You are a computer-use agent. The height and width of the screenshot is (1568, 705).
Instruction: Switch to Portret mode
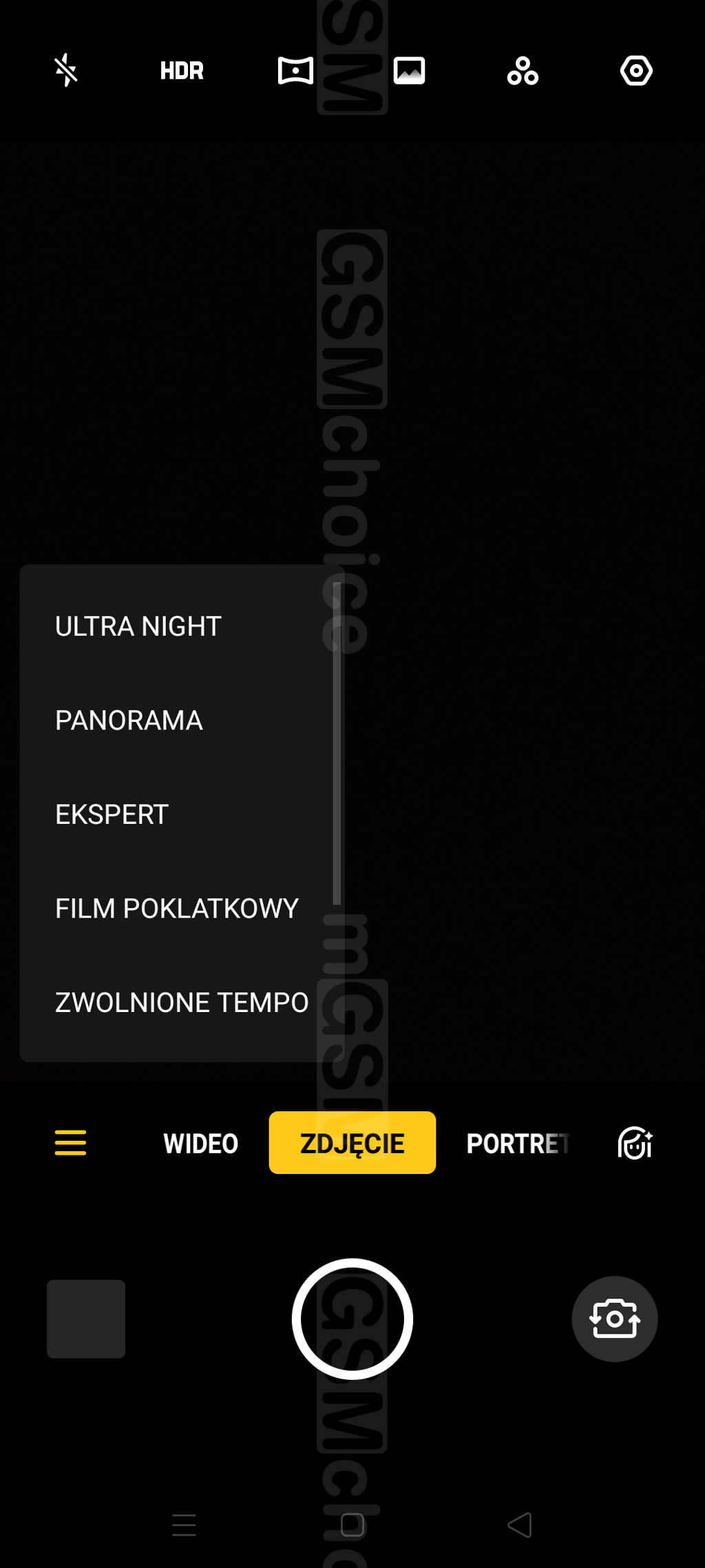(x=518, y=1143)
